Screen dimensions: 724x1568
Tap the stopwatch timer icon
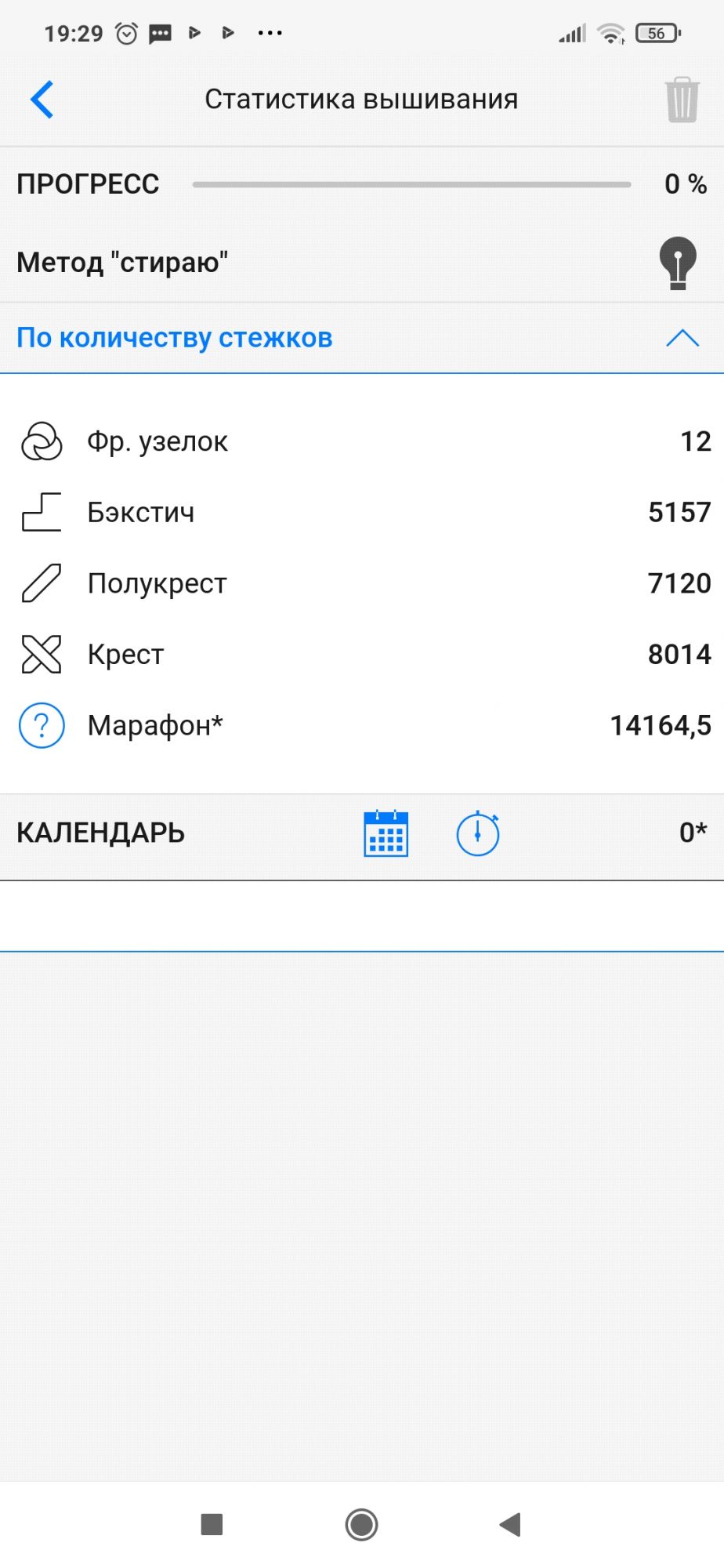click(x=478, y=833)
